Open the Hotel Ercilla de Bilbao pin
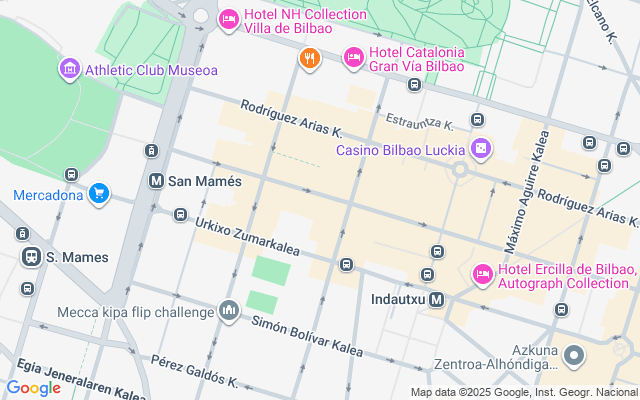Image resolution: width=640 pixels, height=400 pixels. tap(483, 275)
